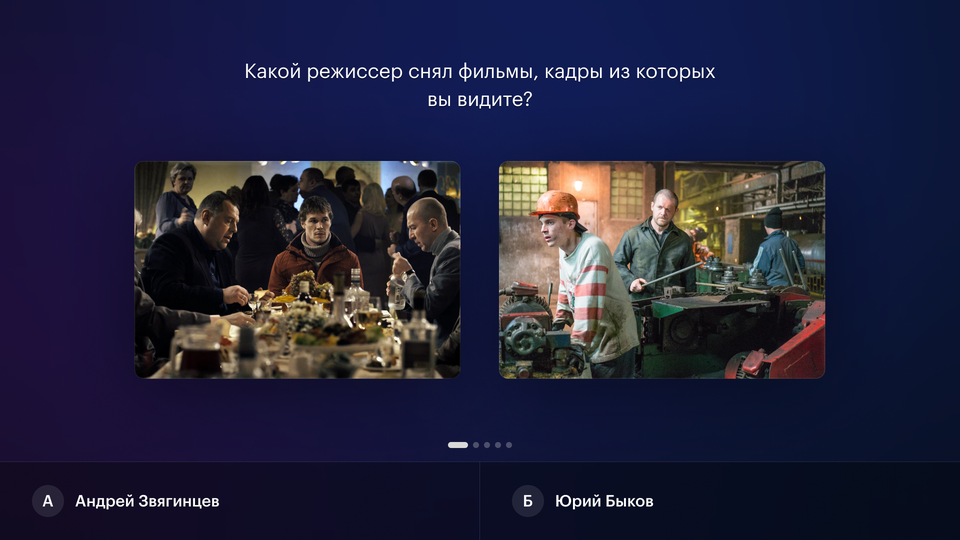Choose answer Б Юрий Быков
The height and width of the screenshot is (540, 960).
pyautogui.click(x=603, y=501)
